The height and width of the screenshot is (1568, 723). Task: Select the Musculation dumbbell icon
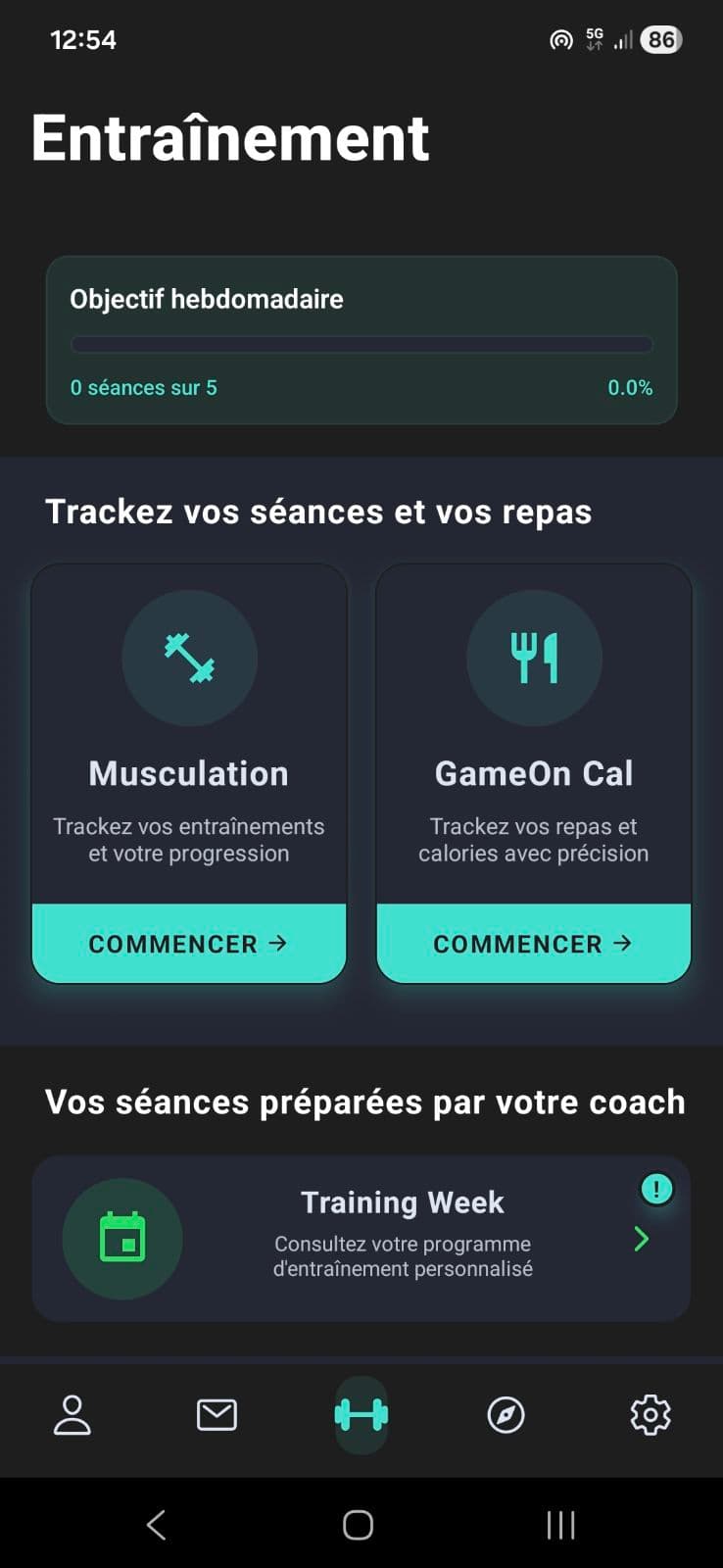coord(189,657)
